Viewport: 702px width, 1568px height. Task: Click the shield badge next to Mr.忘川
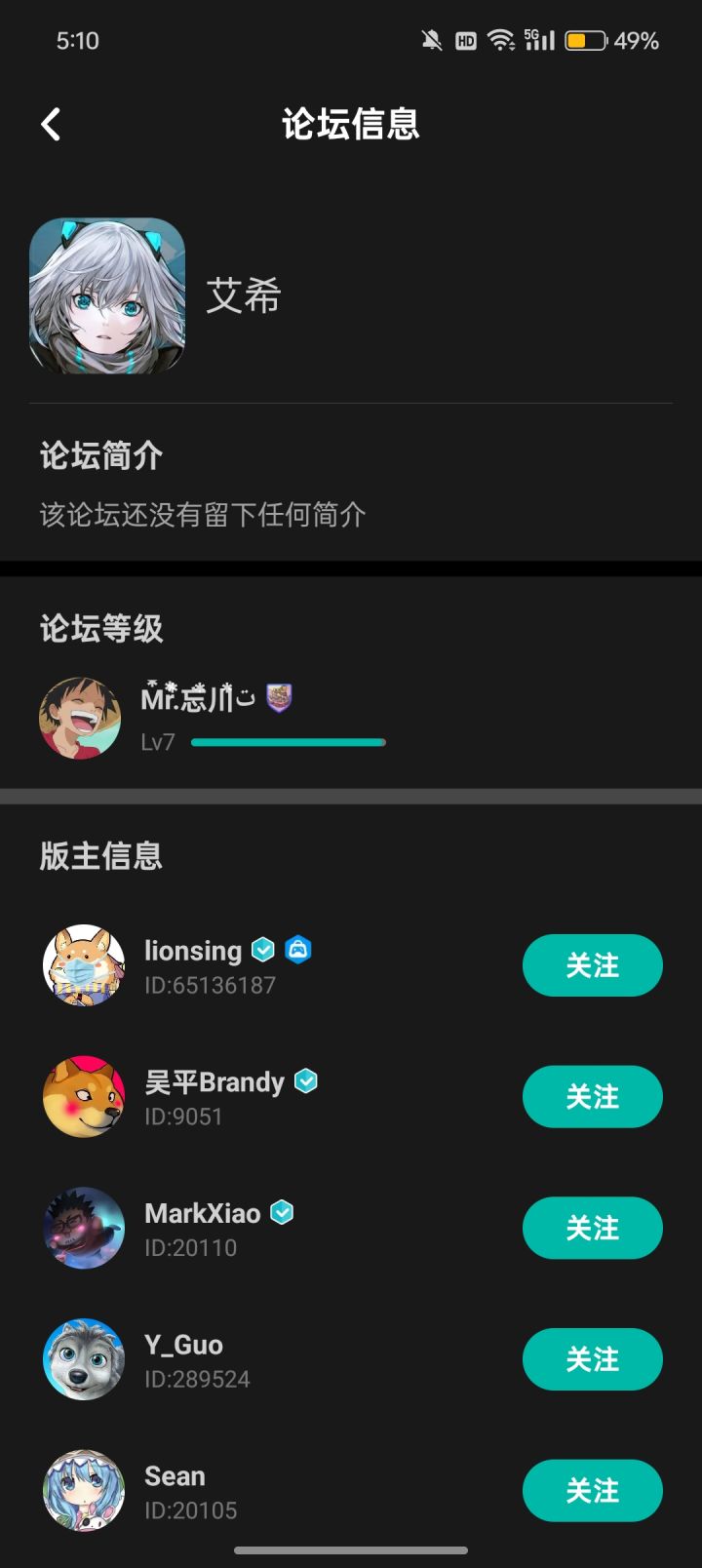tap(279, 697)
